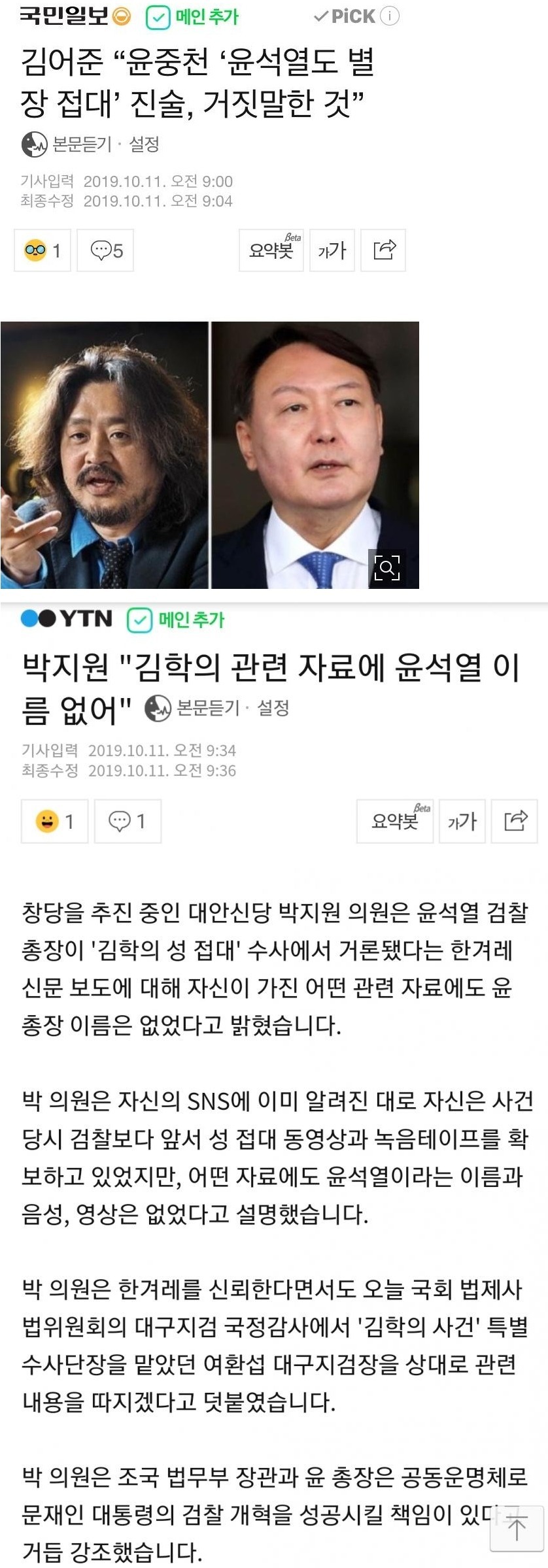Open 요약봇 summary for YTN article
The image size is (548, 1568).
tap(395, 821)
